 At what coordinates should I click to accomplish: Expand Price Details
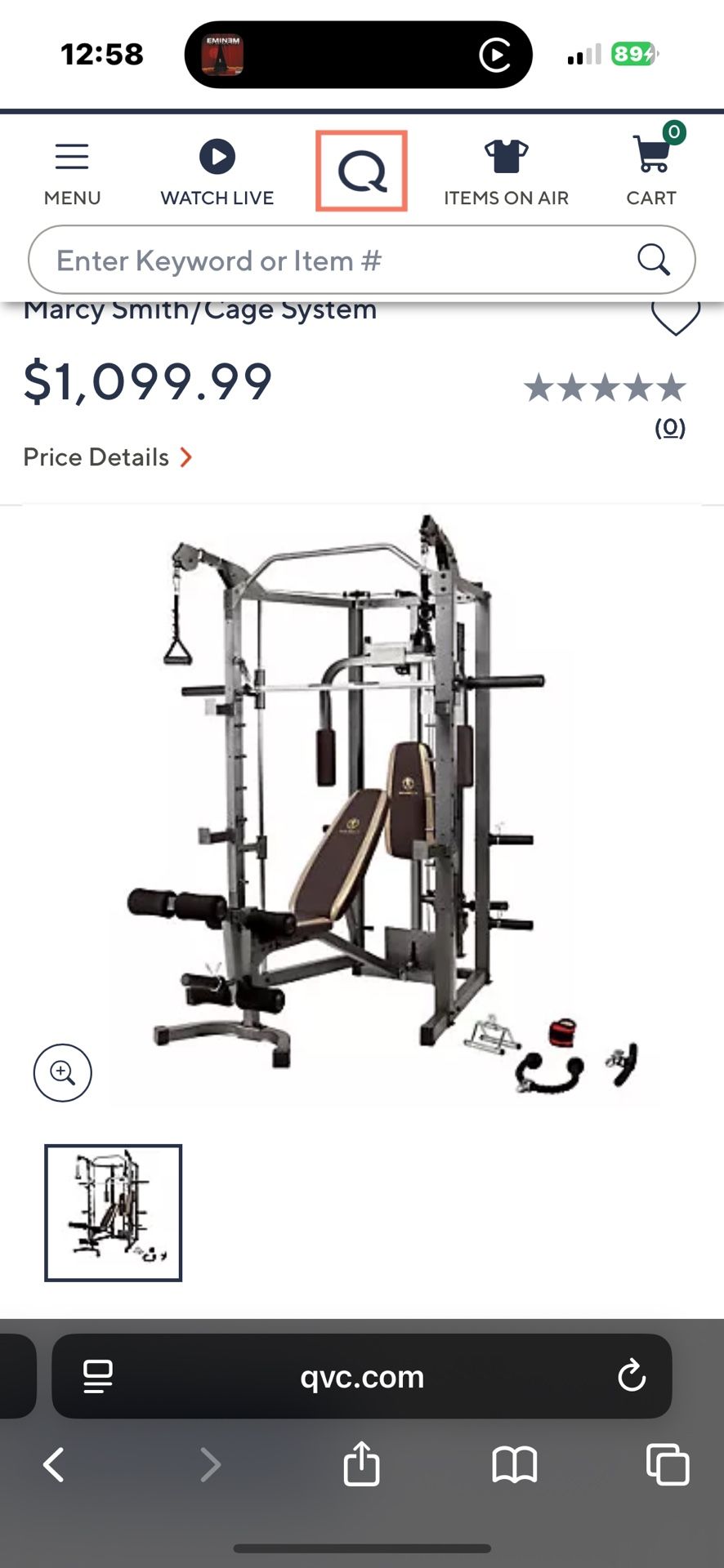pyautogui.click(x=108, y=457)
